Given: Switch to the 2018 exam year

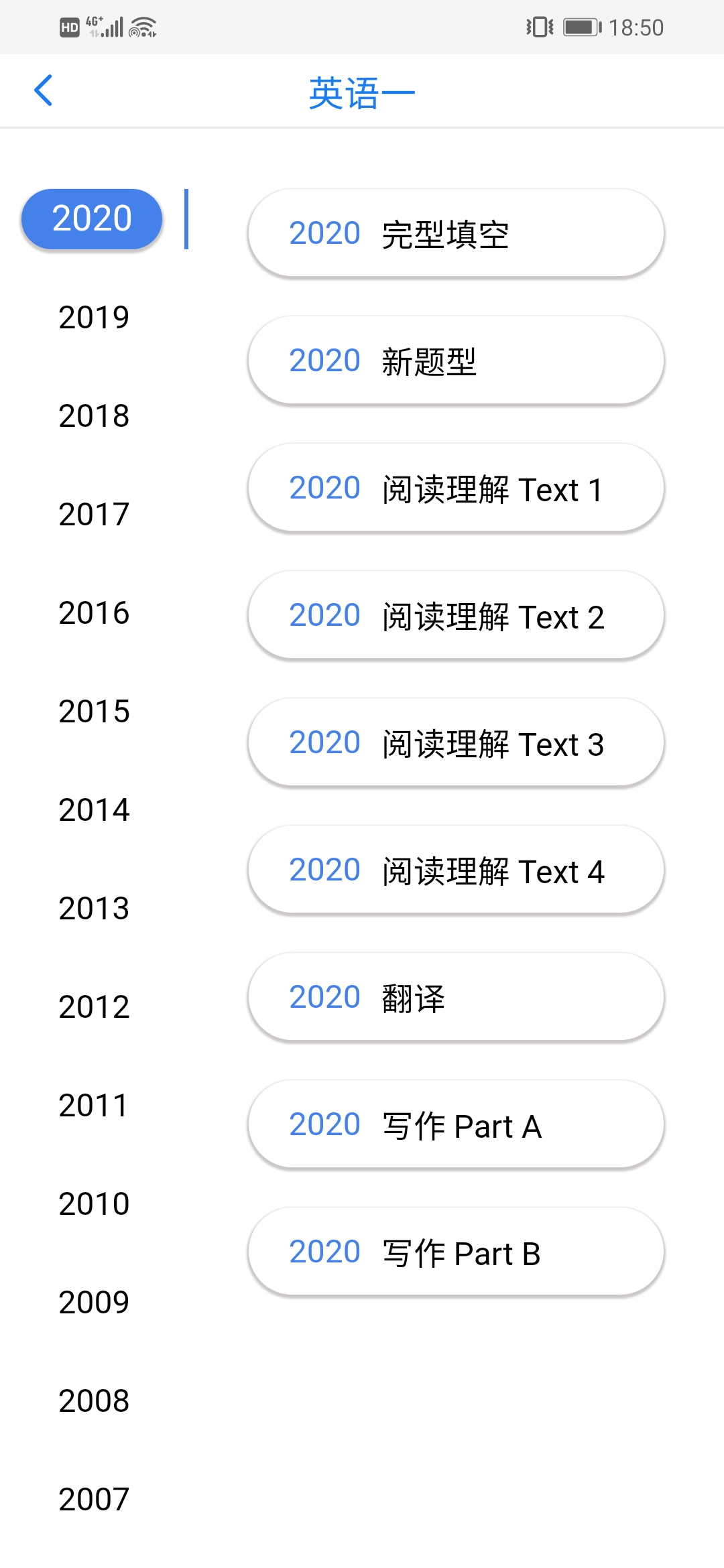Looking at the screenshot, I should click(x=94, y=416).
